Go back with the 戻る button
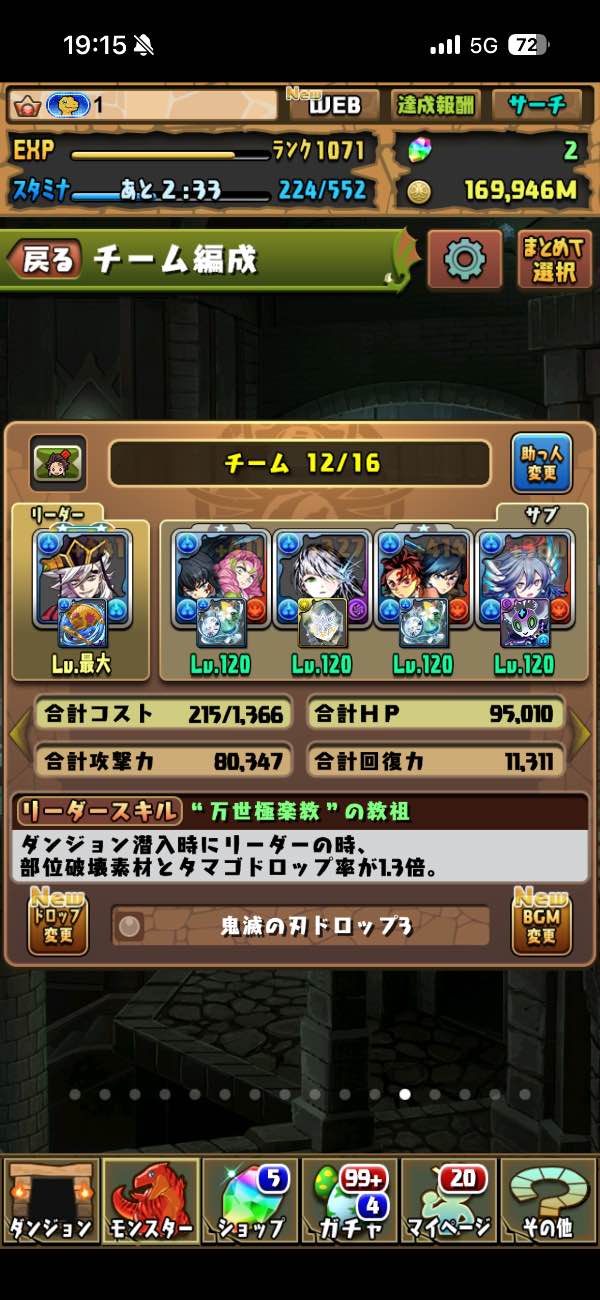Image resolution: width=600 pixels, height=1300 pixels. 46,261
